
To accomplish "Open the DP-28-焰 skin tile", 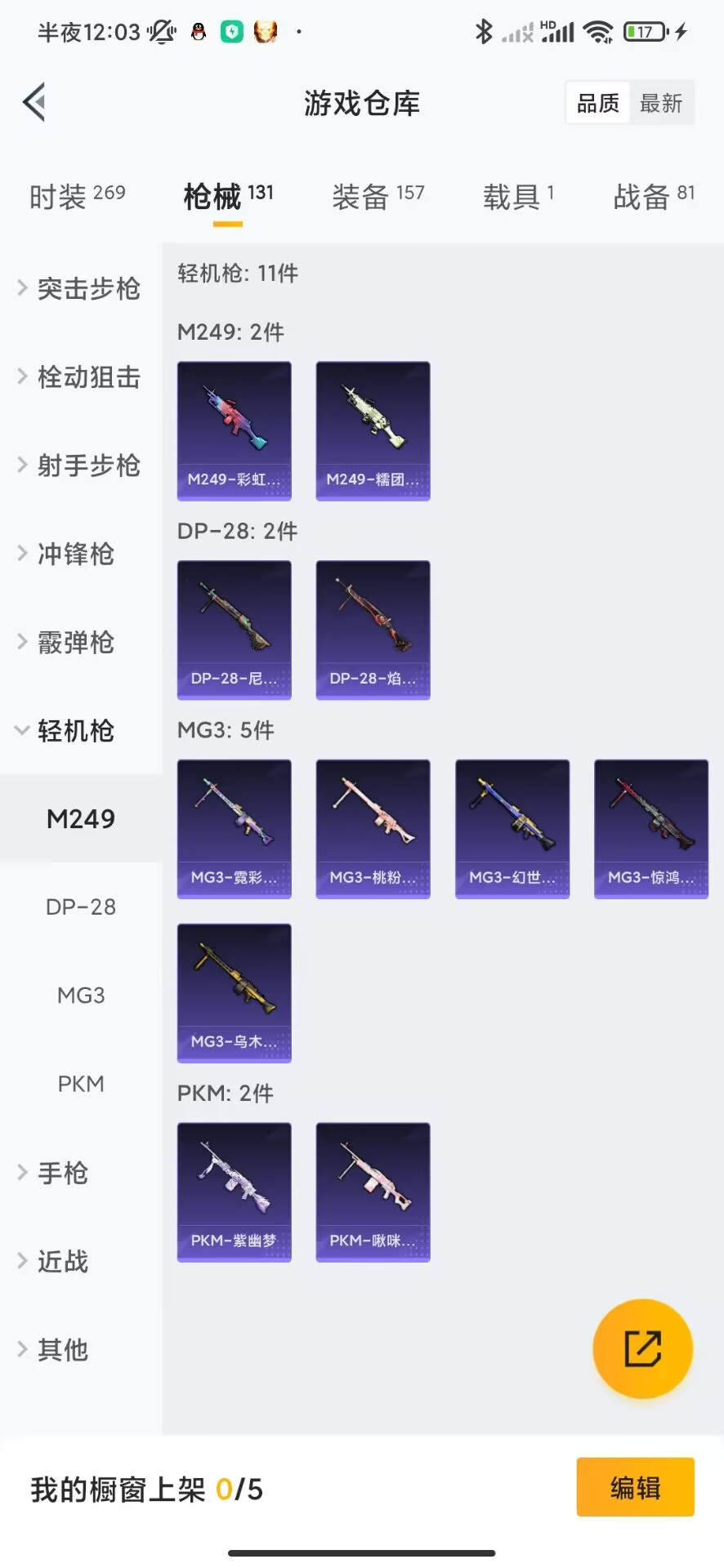I will pyautogui.click(x=373, y=630).
